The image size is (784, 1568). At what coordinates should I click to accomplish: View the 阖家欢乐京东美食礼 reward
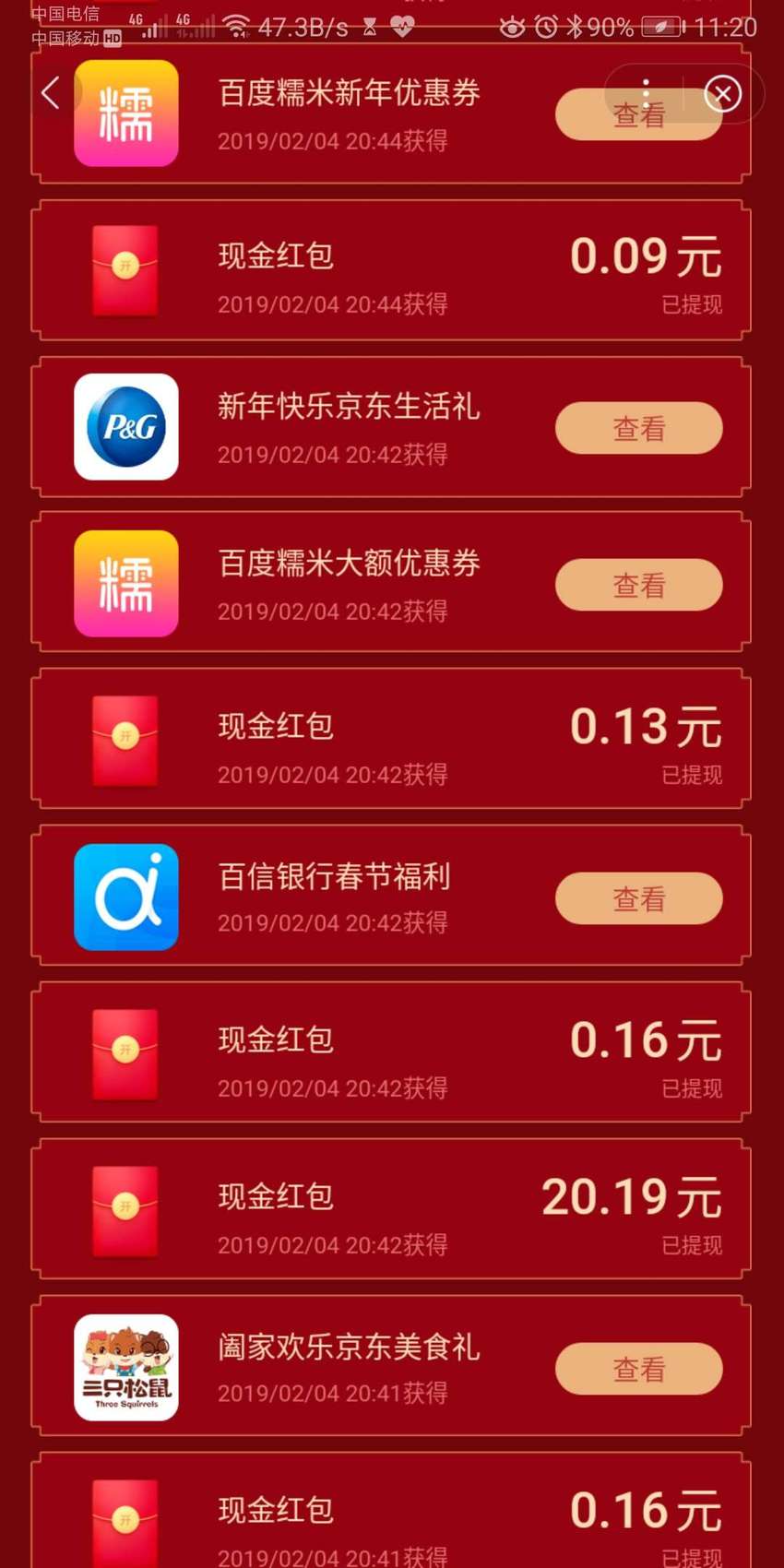tap(638, 1369)
